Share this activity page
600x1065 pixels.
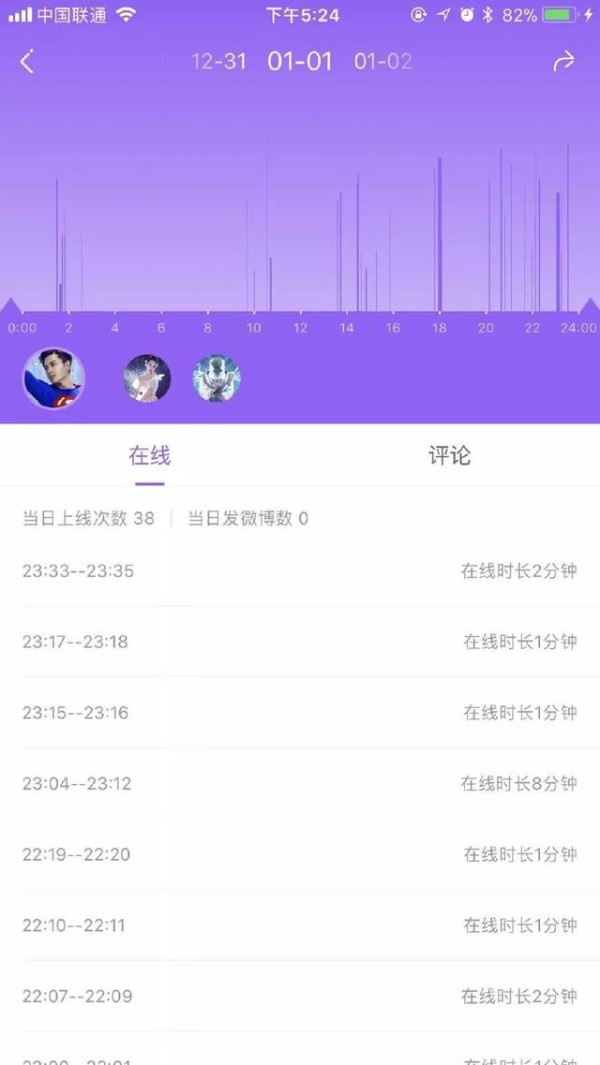[563, 62]
